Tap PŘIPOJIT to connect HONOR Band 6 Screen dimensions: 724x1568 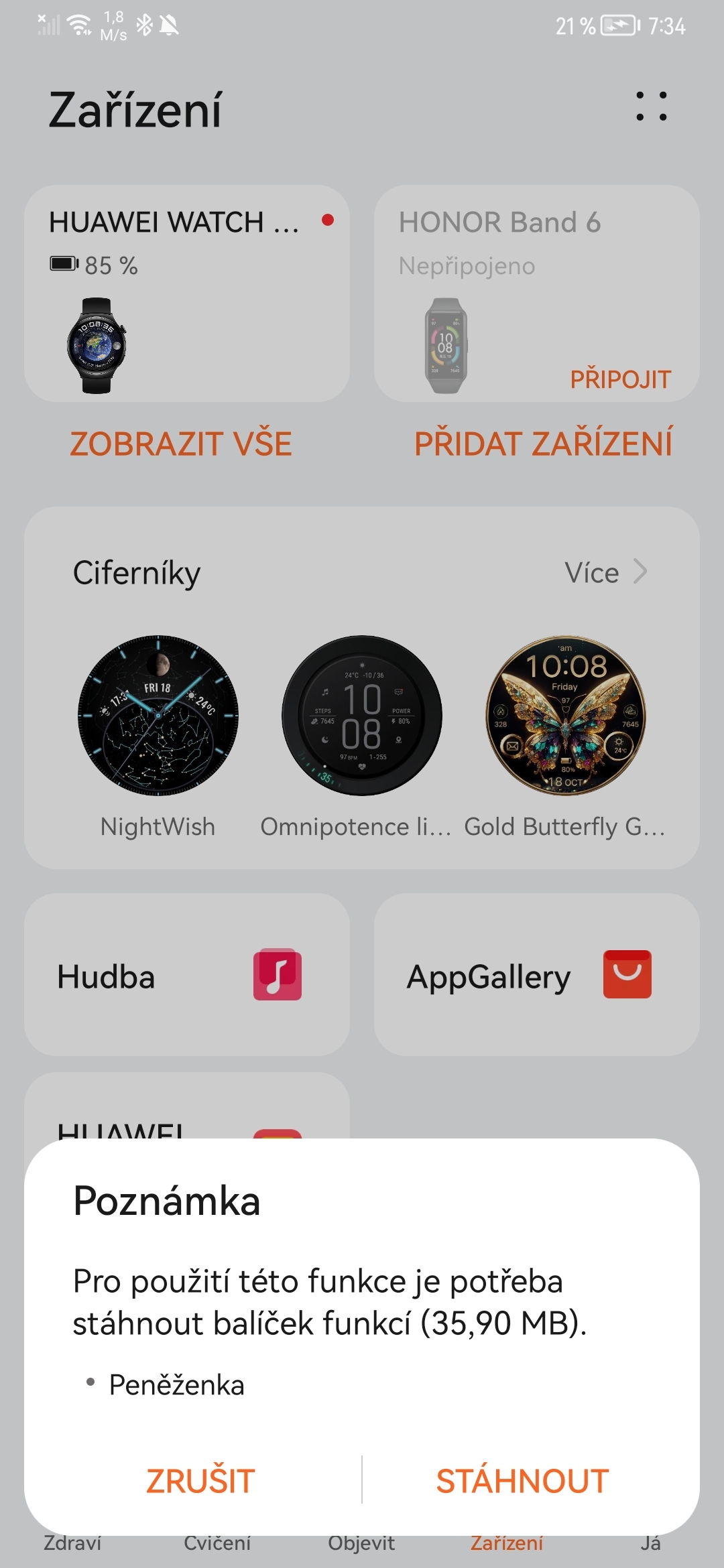click(x=619, y=379)
